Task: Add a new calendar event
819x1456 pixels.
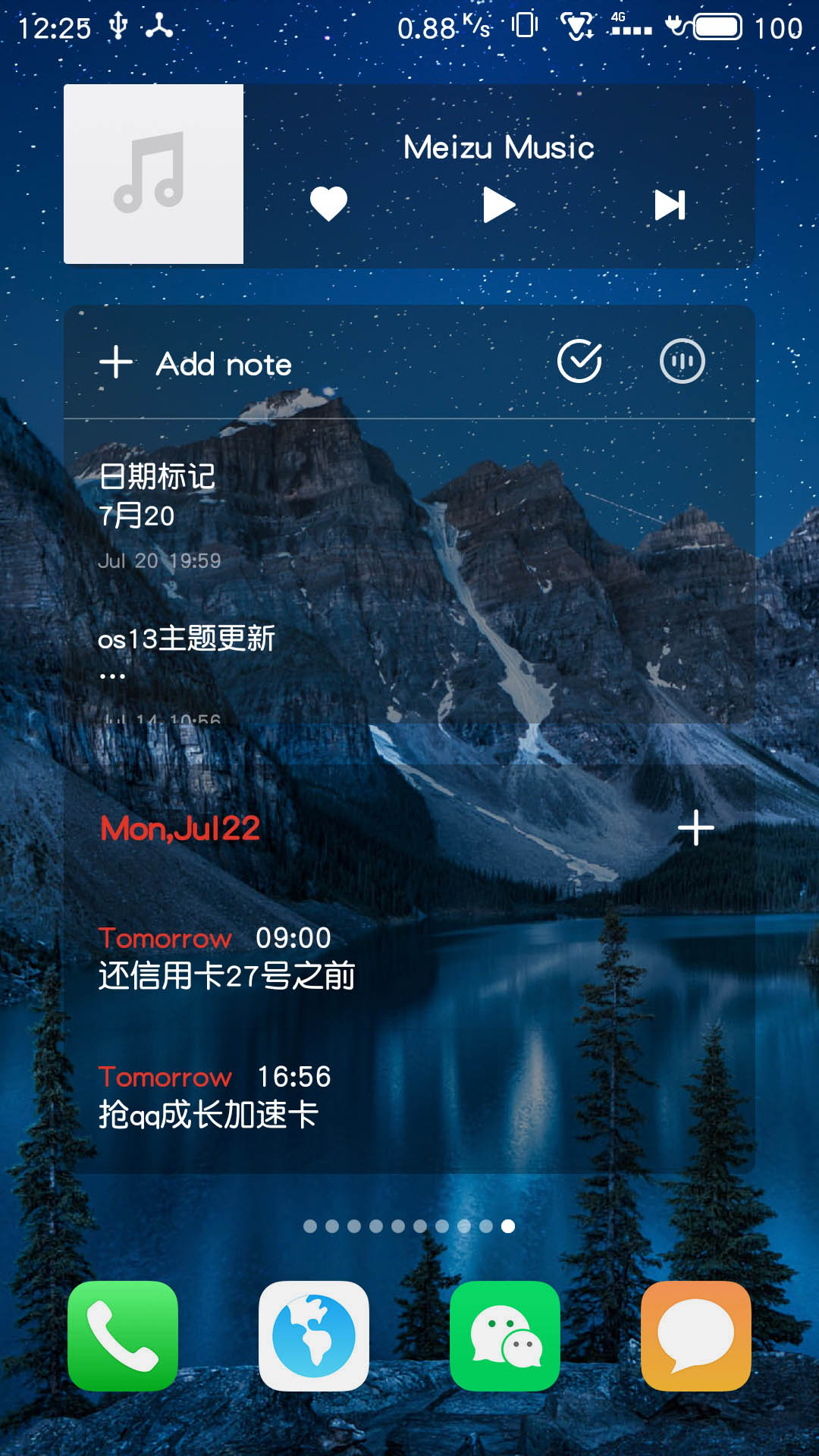Action: point(695,827)
